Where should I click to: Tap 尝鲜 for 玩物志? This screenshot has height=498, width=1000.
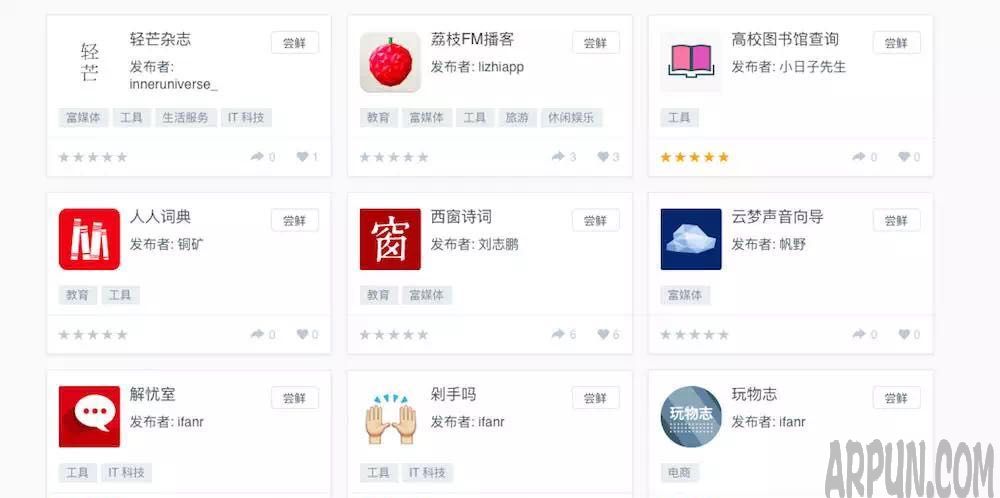(897, 398)
